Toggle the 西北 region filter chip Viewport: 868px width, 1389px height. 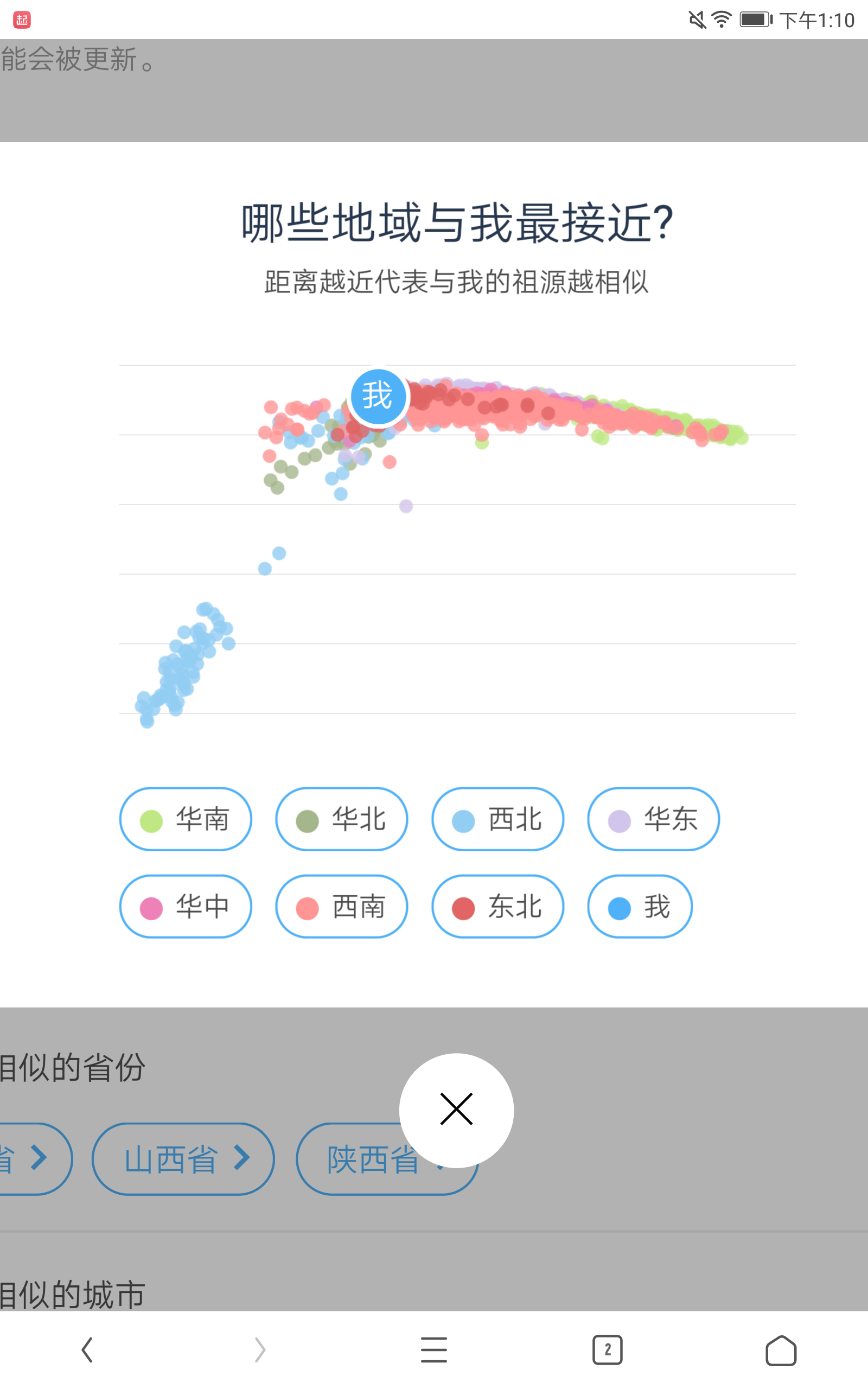pyautogui.click(x=497, y=819)
